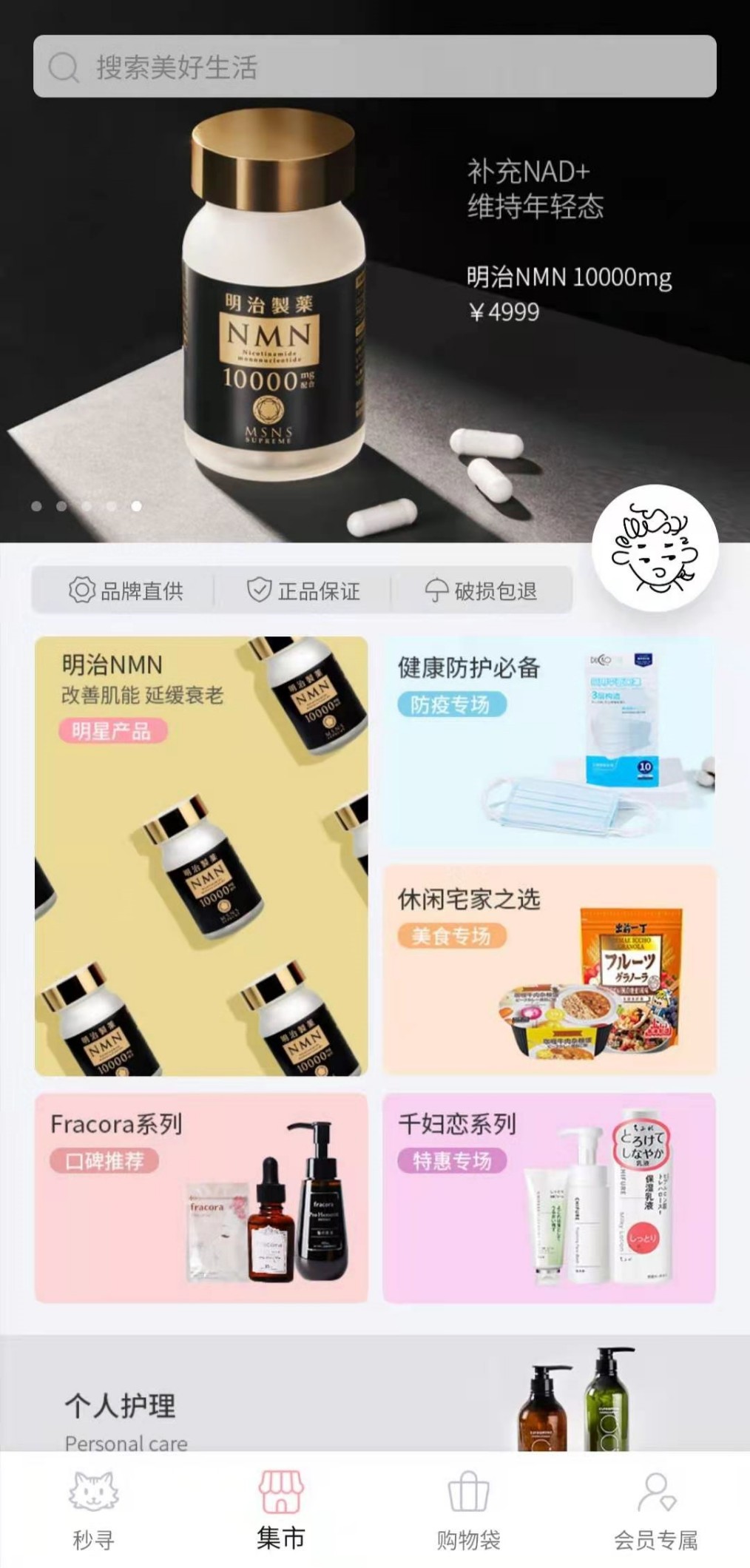Tap the 搜索美好生活 search box
This screenshot has height=1568, width=750.
(374, 67)
